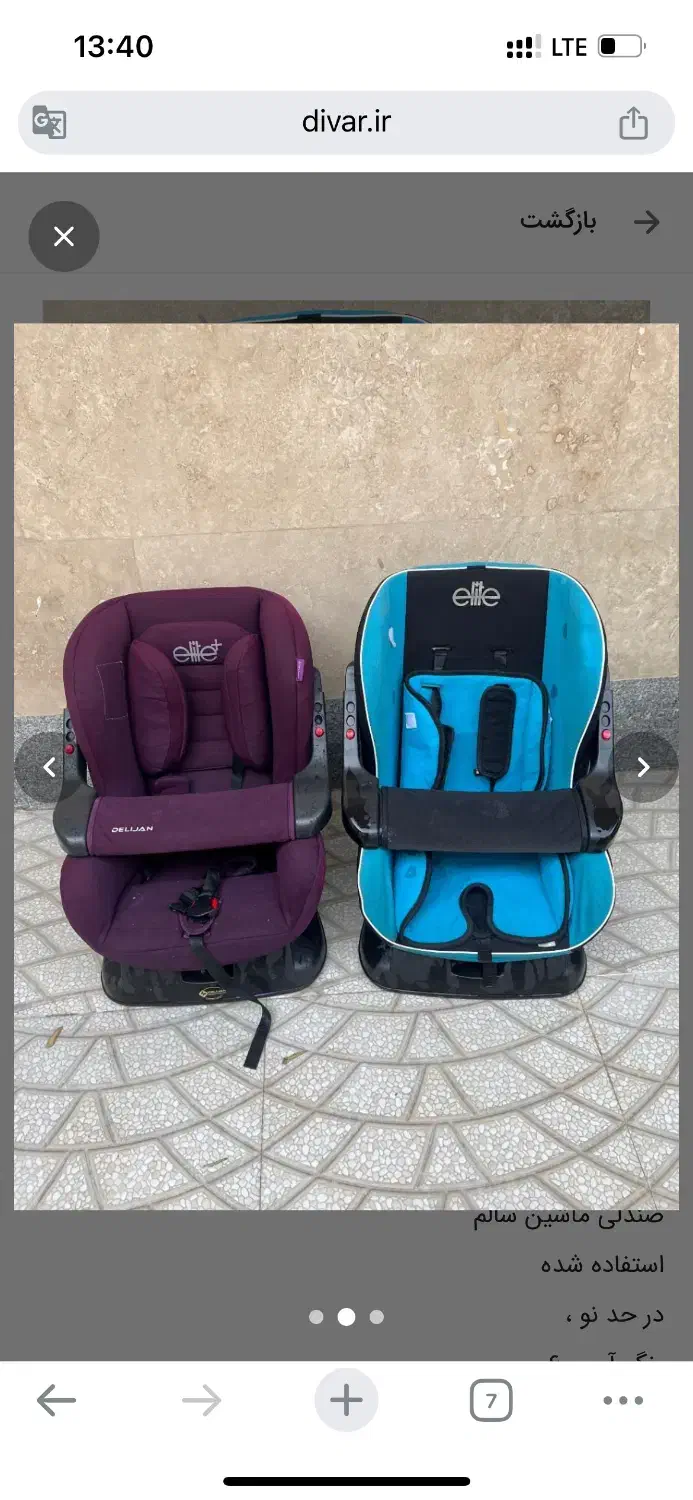The image size is (693, 1500).
Task: Open the tab switcher showing 7 tabs
Action: 490,1401
